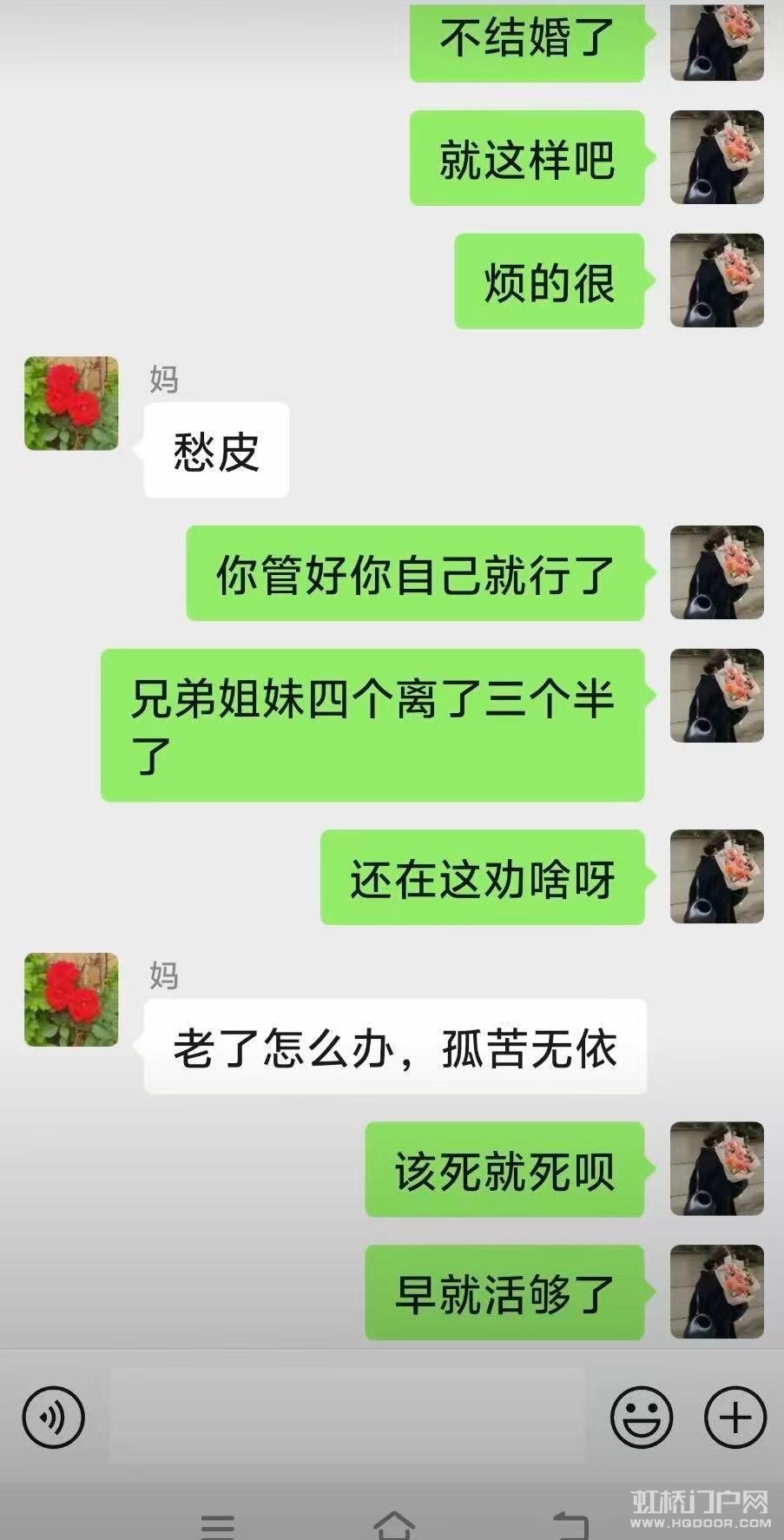
Task: Open 妈's avatar beside 孤苦无依 message
Action: pos(71,1000)
